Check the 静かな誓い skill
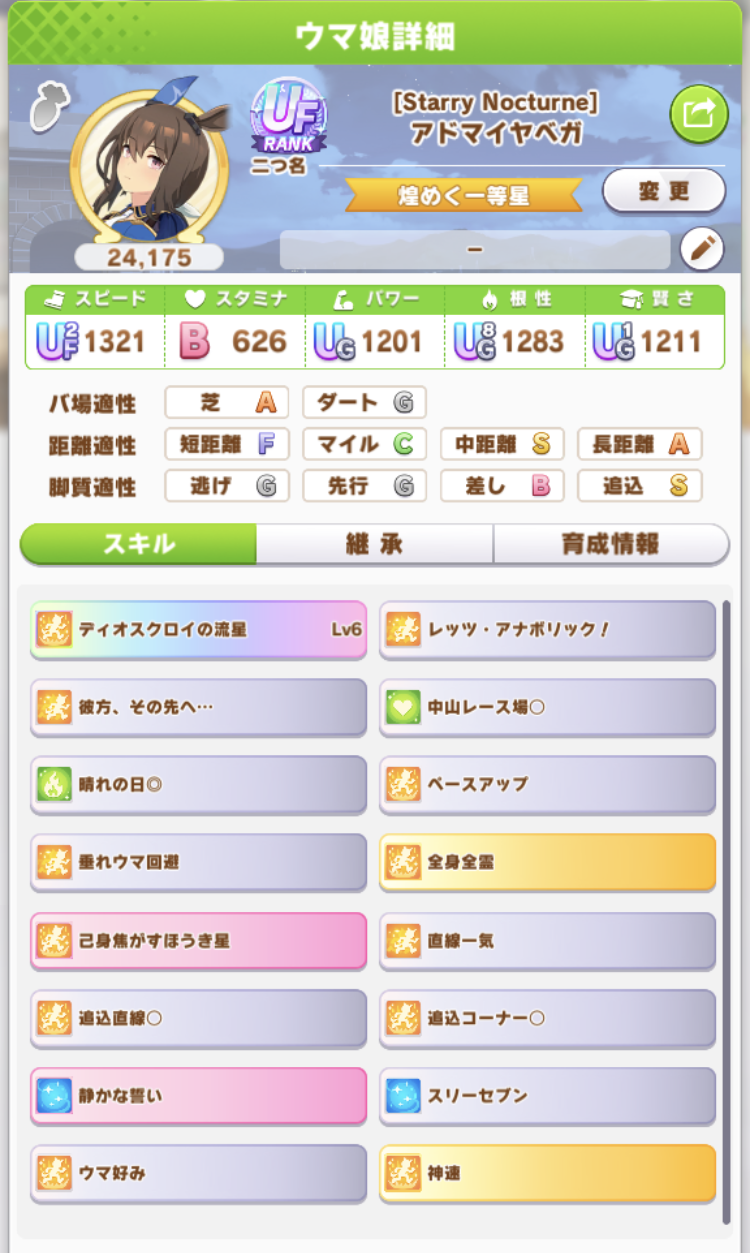Image resolution: width=750 pixels, height=1253 pixels. (x=198, y=1095)
